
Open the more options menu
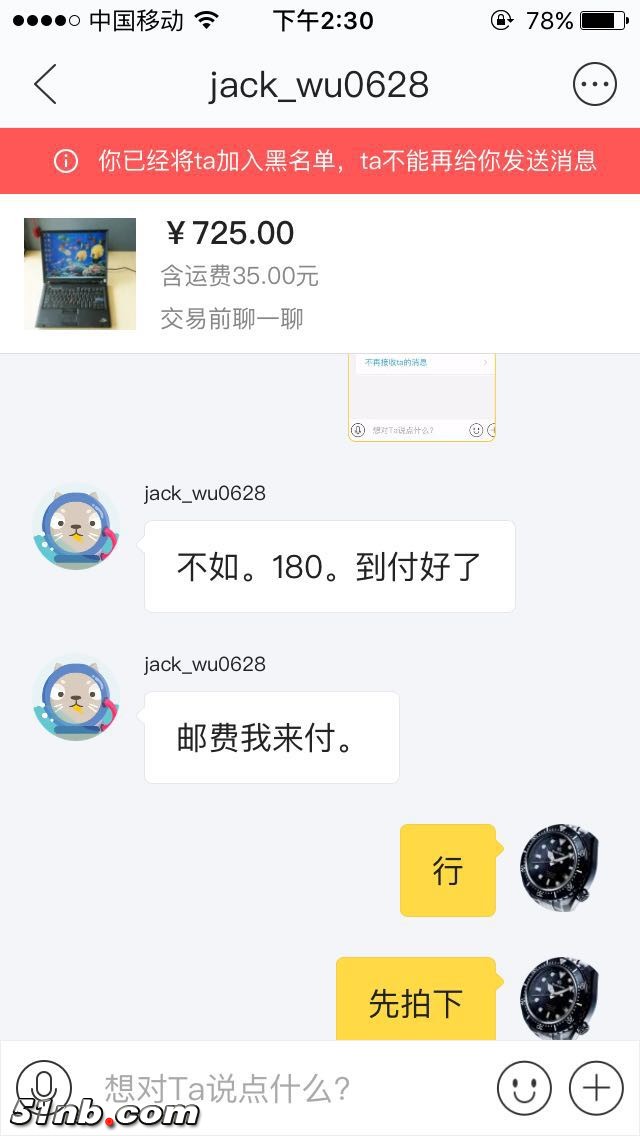point(595,85)
